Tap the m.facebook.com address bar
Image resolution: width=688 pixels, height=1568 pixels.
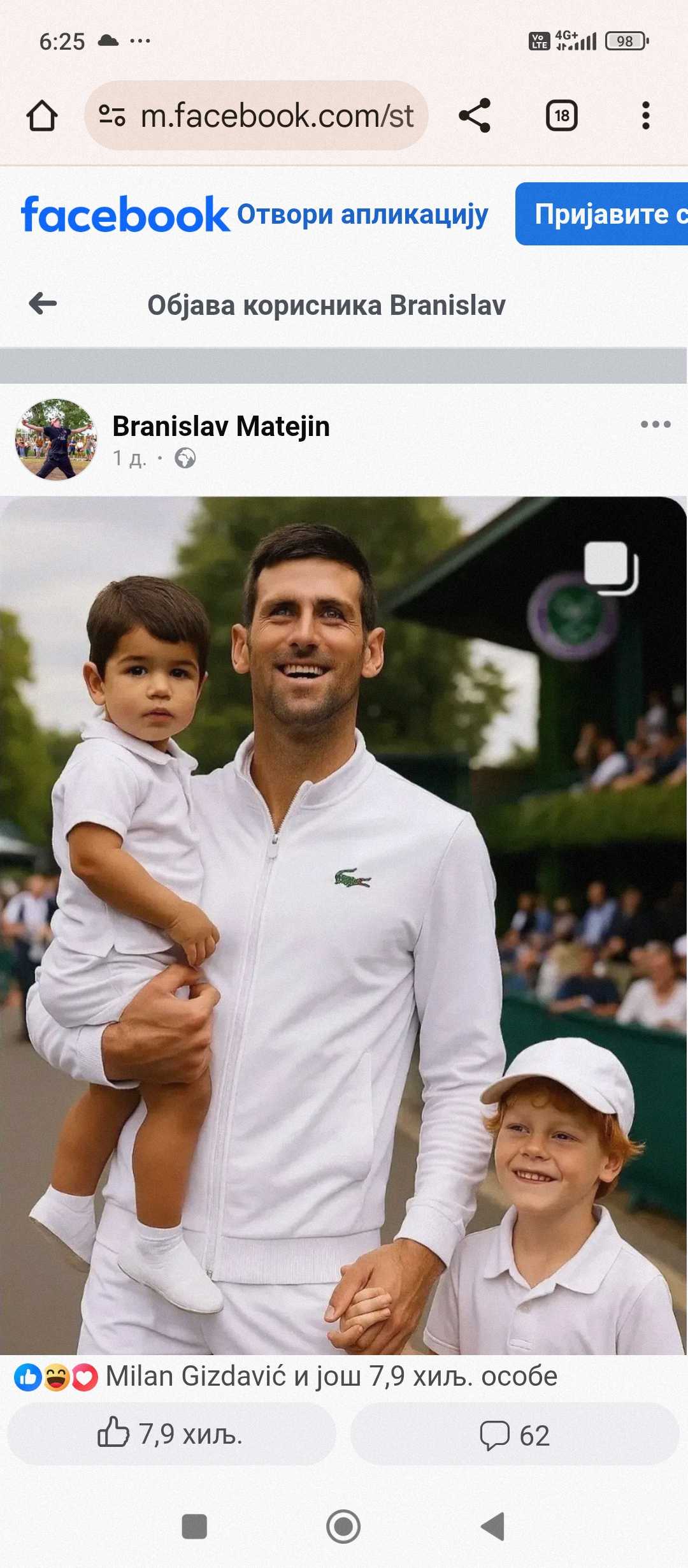(256, 115)
